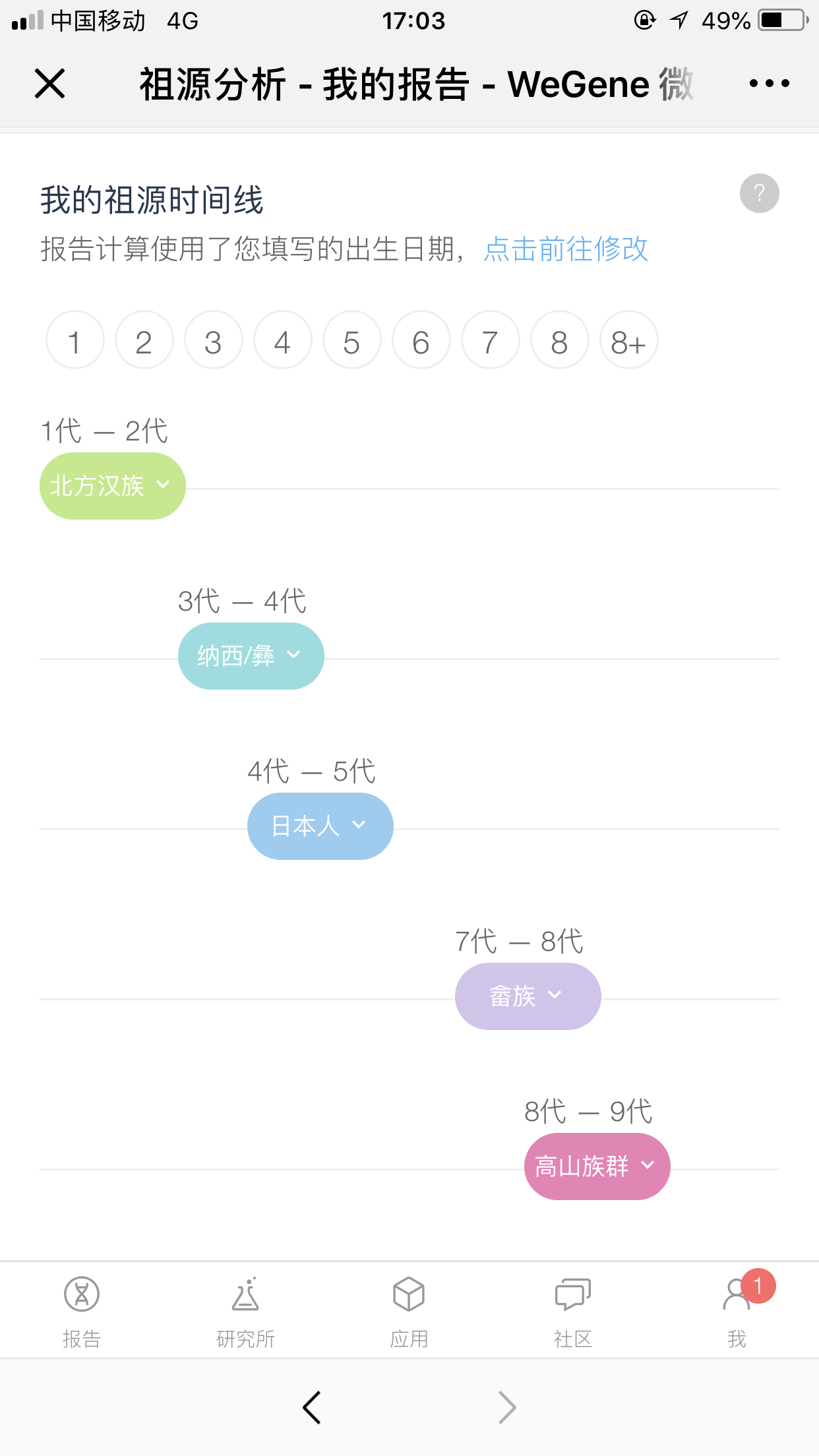Switch to the 社区 tab
Screen dimensions: 819x1456
(x=572, y=1311)
